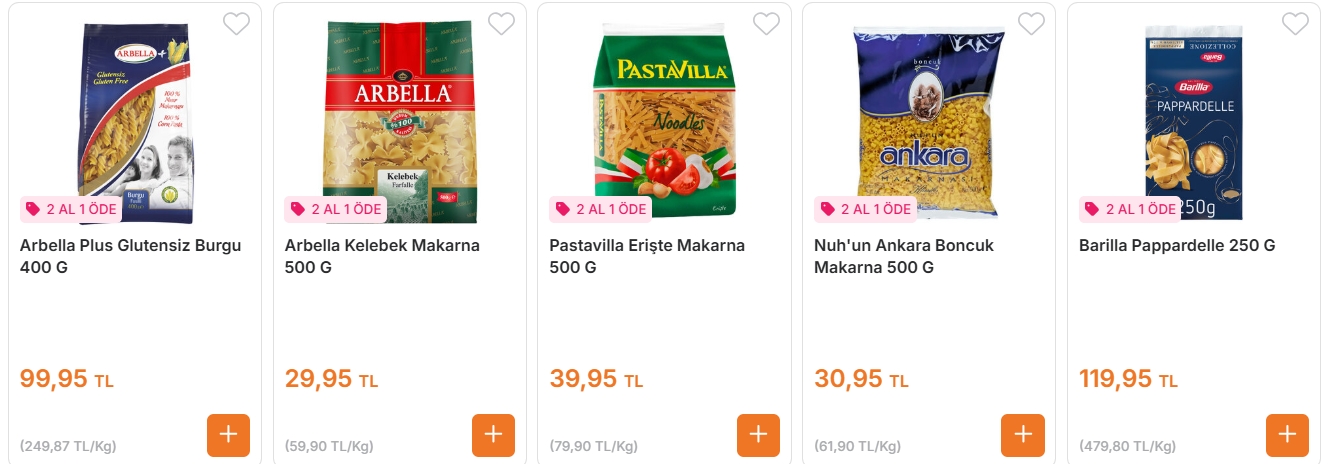1329x464 pixels.
Task: Add Arbella Kelebek Makarna to basket
Action: coord(493,435)
